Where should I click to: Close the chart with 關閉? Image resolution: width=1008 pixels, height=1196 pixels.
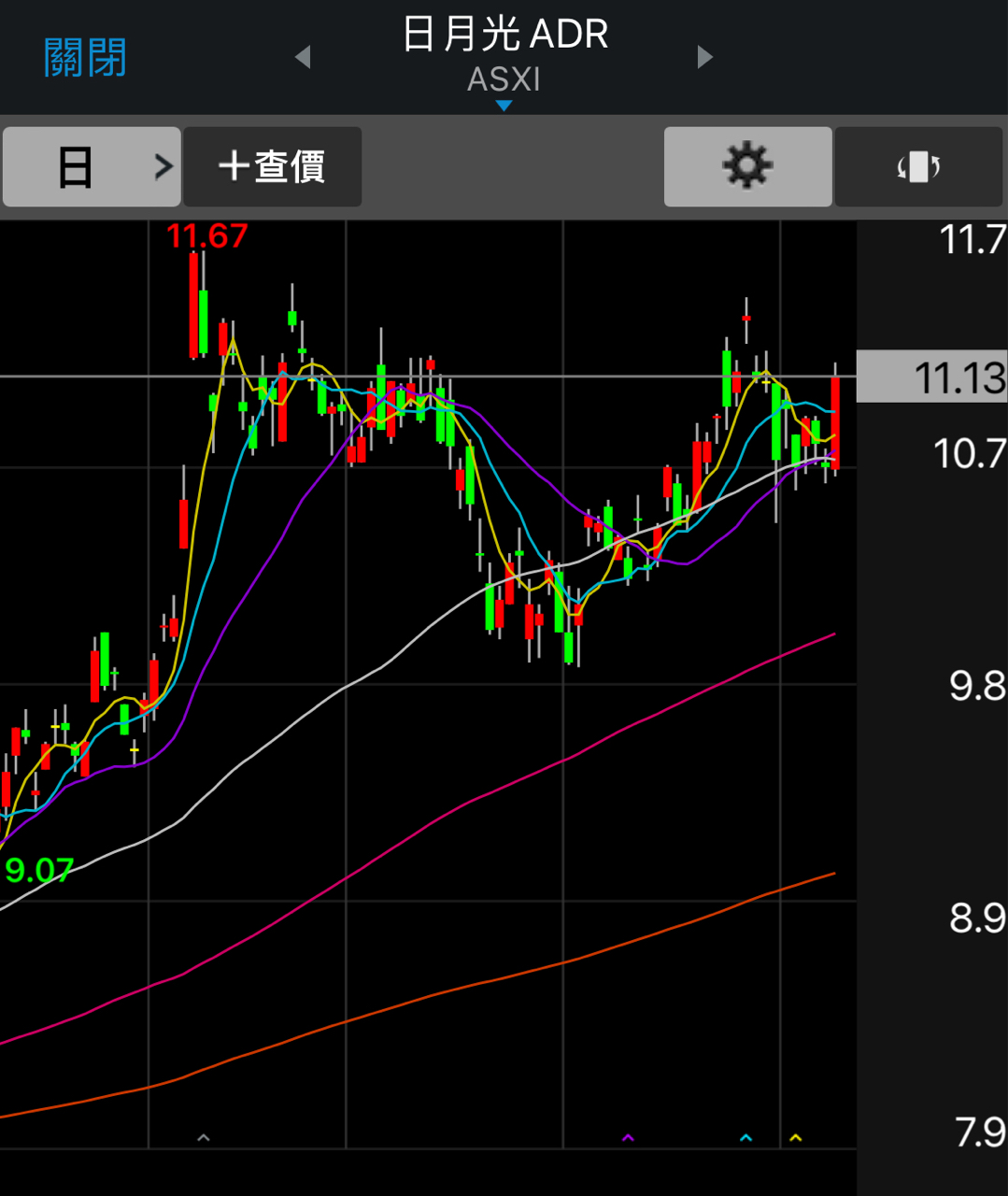pyautogui.click(x=85, y=58)
